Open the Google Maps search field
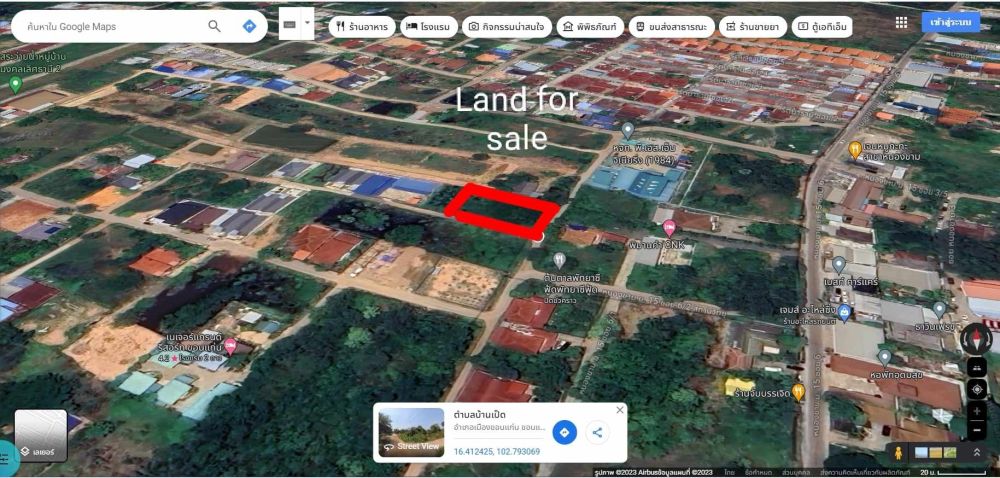1000x478 pixels. click(110, 26)
